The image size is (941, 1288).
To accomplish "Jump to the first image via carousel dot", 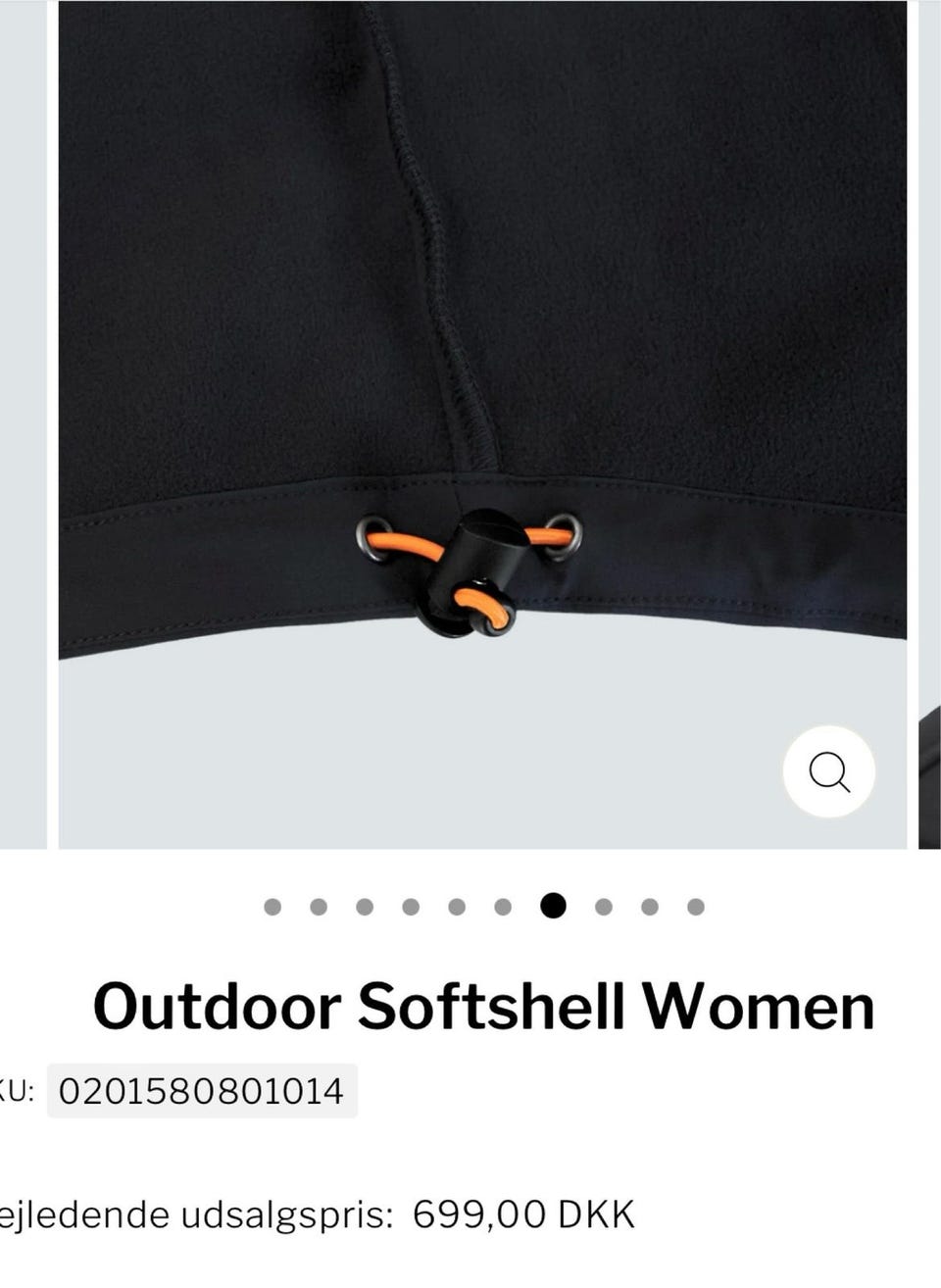I will click(272, 907).
